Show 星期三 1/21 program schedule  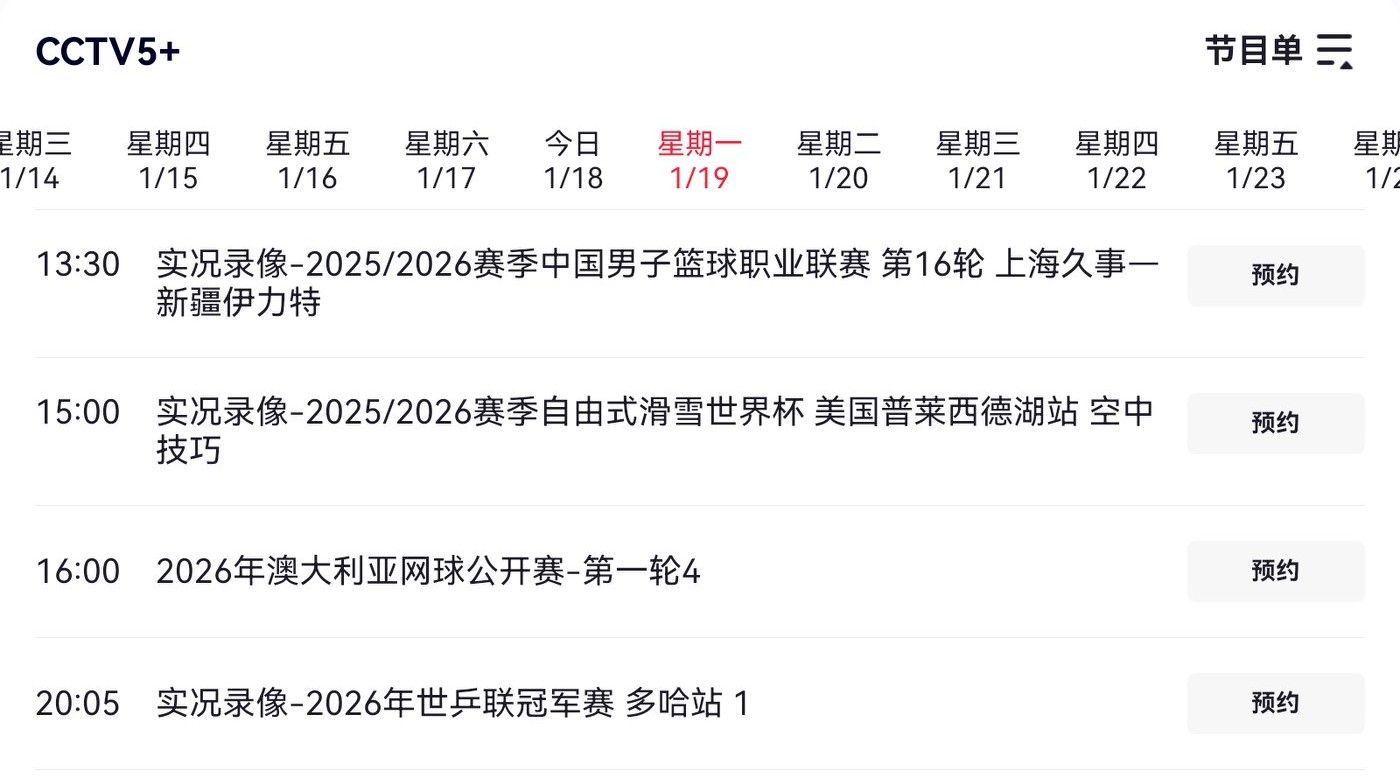pos(977,161)
